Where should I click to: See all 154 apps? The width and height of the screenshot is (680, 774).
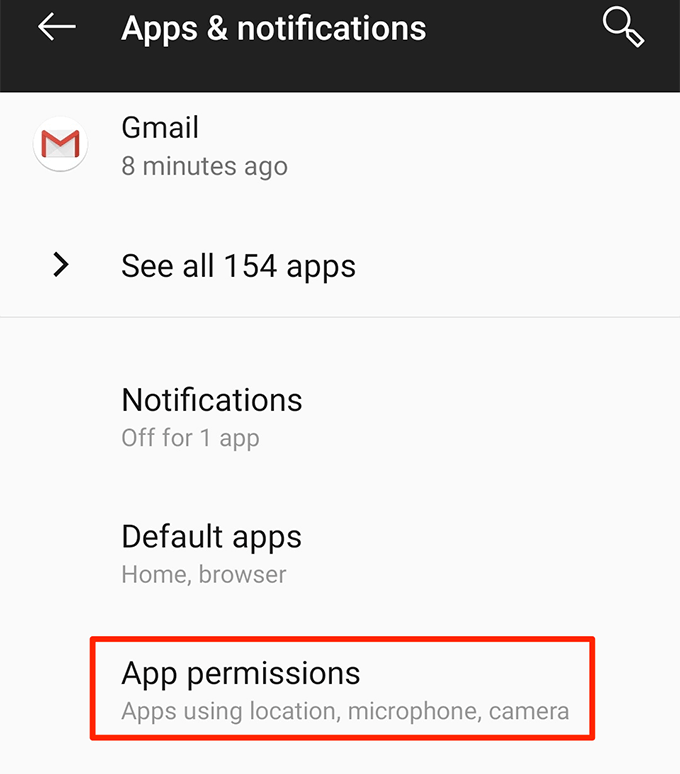coord(238,266)
